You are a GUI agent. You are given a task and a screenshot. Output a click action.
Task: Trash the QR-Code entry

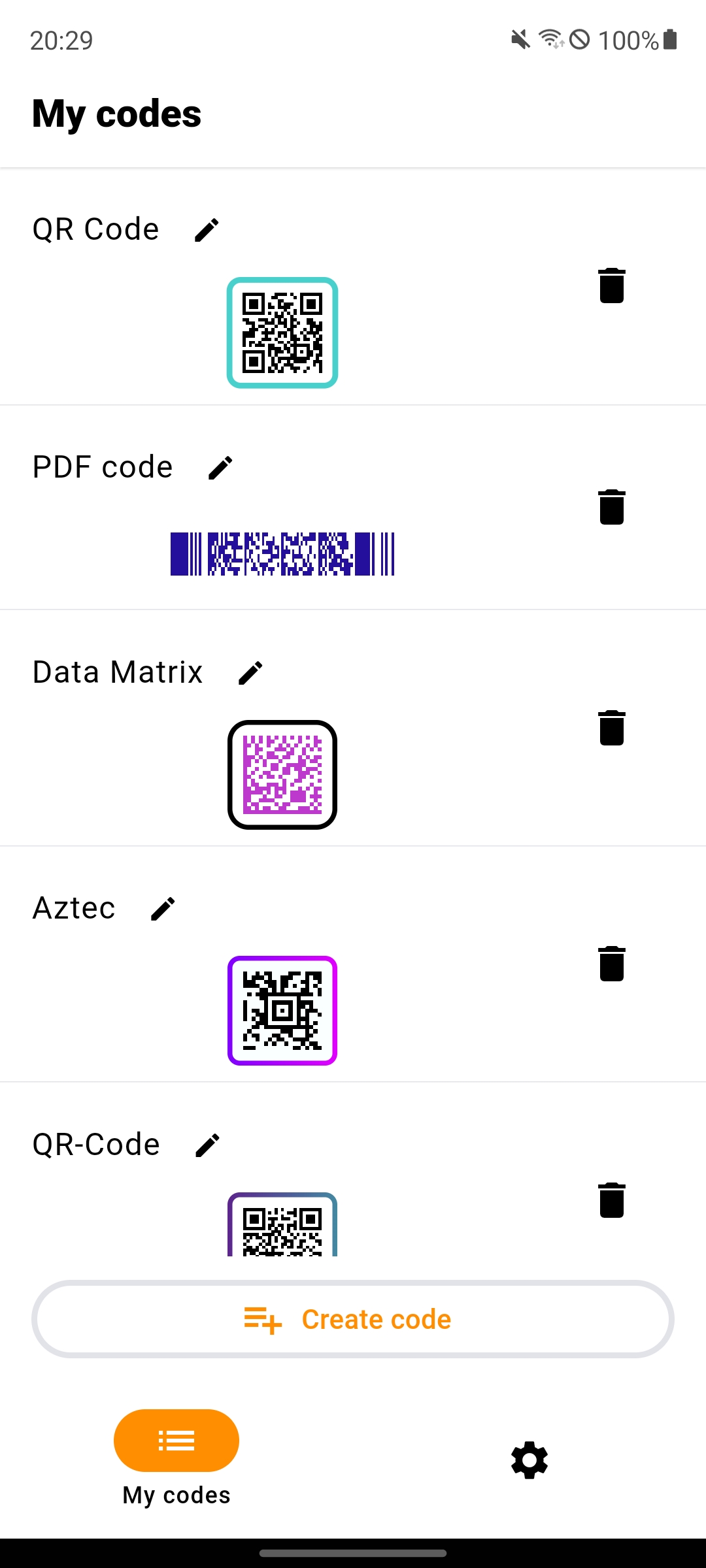pos(612,1200)
